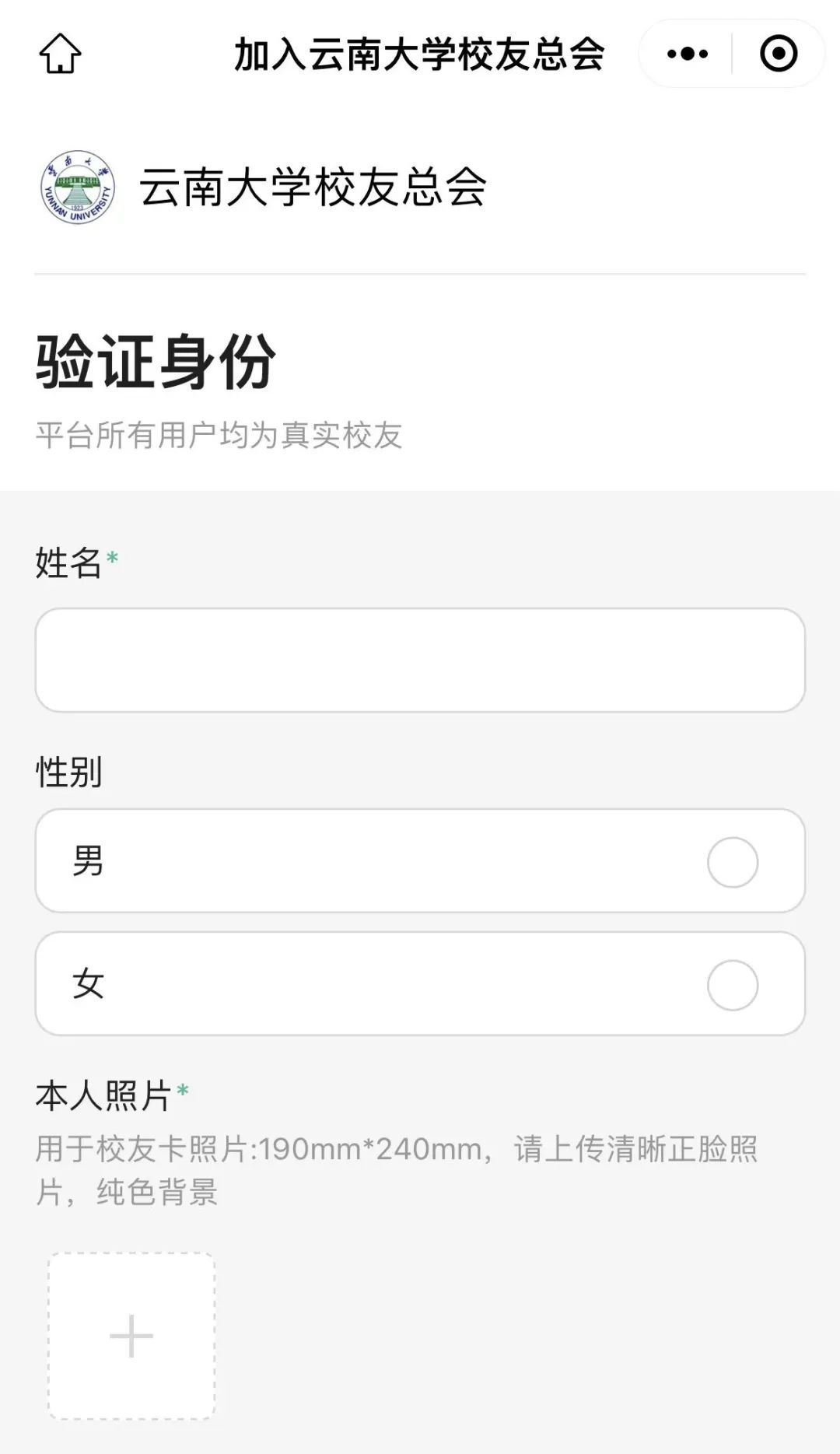Open the three-dot more menu

[x=688, y=54]
